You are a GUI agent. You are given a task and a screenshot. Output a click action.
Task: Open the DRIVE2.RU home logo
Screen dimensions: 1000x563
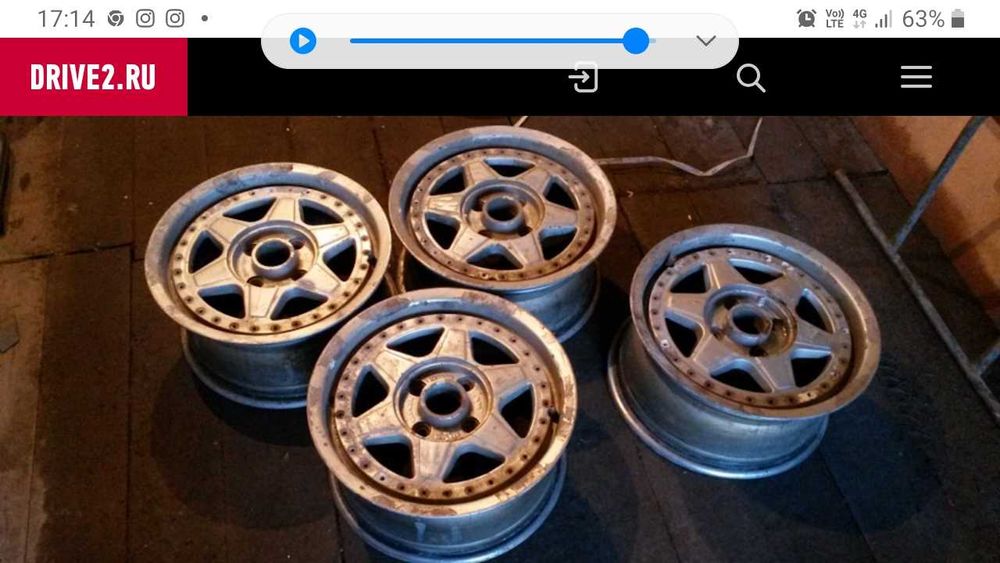93,77
